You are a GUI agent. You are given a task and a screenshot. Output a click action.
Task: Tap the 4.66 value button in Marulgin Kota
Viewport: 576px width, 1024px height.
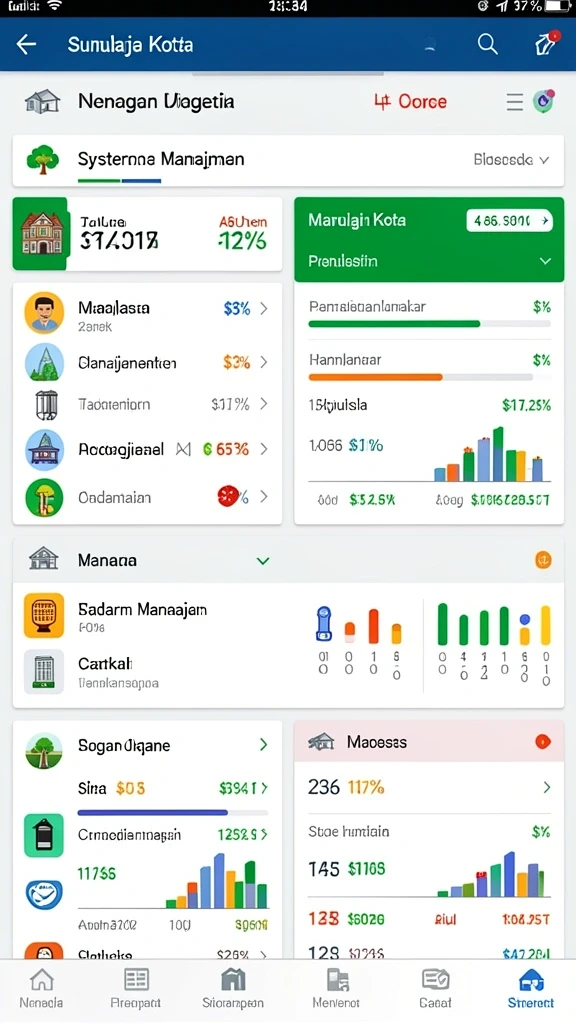tap(509, 221)
